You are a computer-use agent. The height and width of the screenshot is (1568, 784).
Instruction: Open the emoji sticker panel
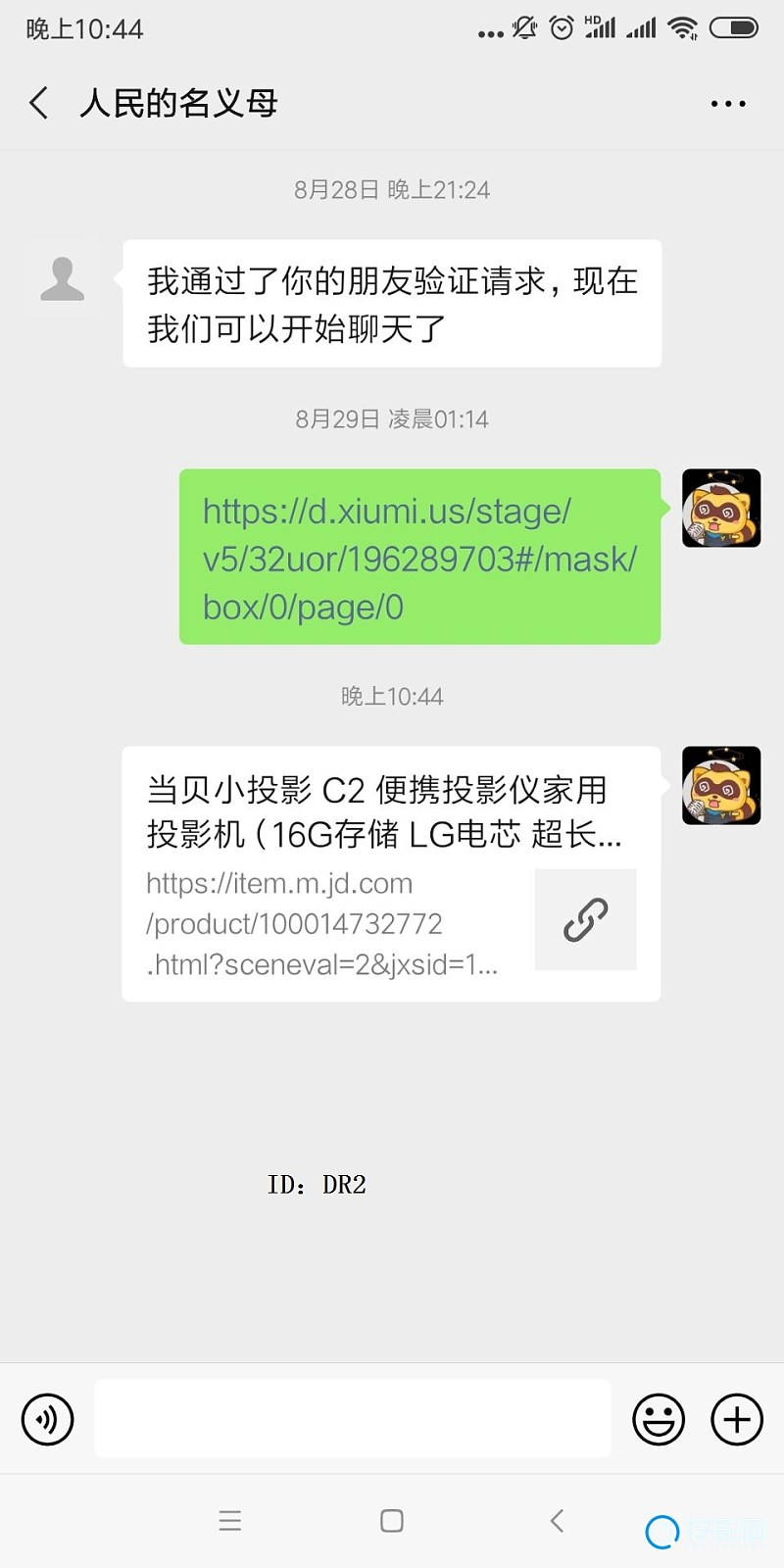(x=658, y=1419)
